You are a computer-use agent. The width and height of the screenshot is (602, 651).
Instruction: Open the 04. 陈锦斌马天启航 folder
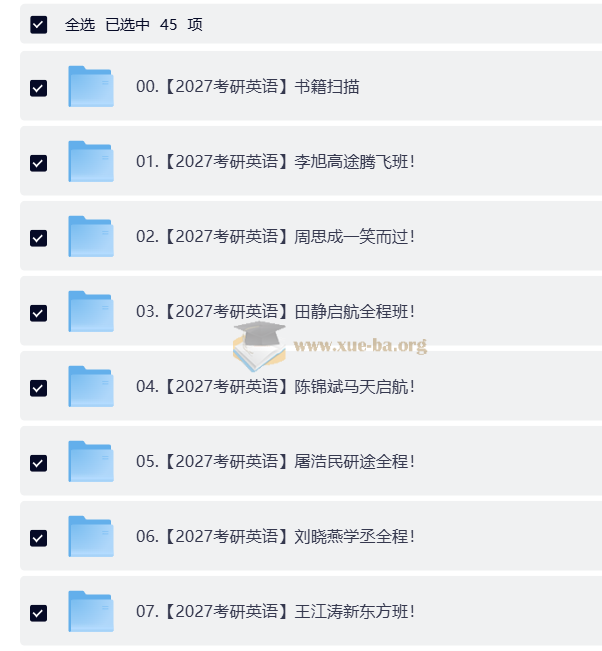(274, 387)
